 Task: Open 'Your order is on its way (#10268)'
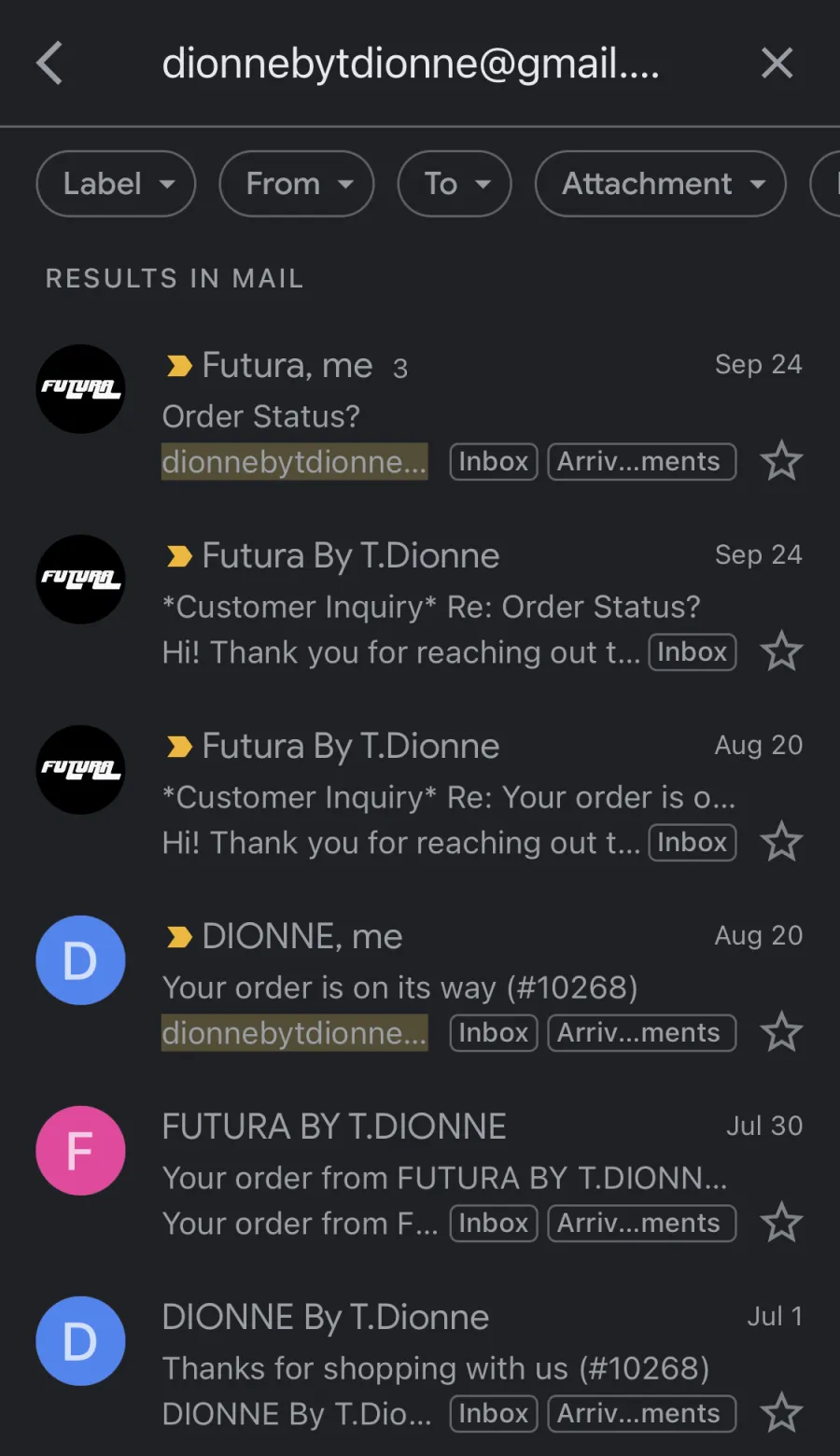420,984
